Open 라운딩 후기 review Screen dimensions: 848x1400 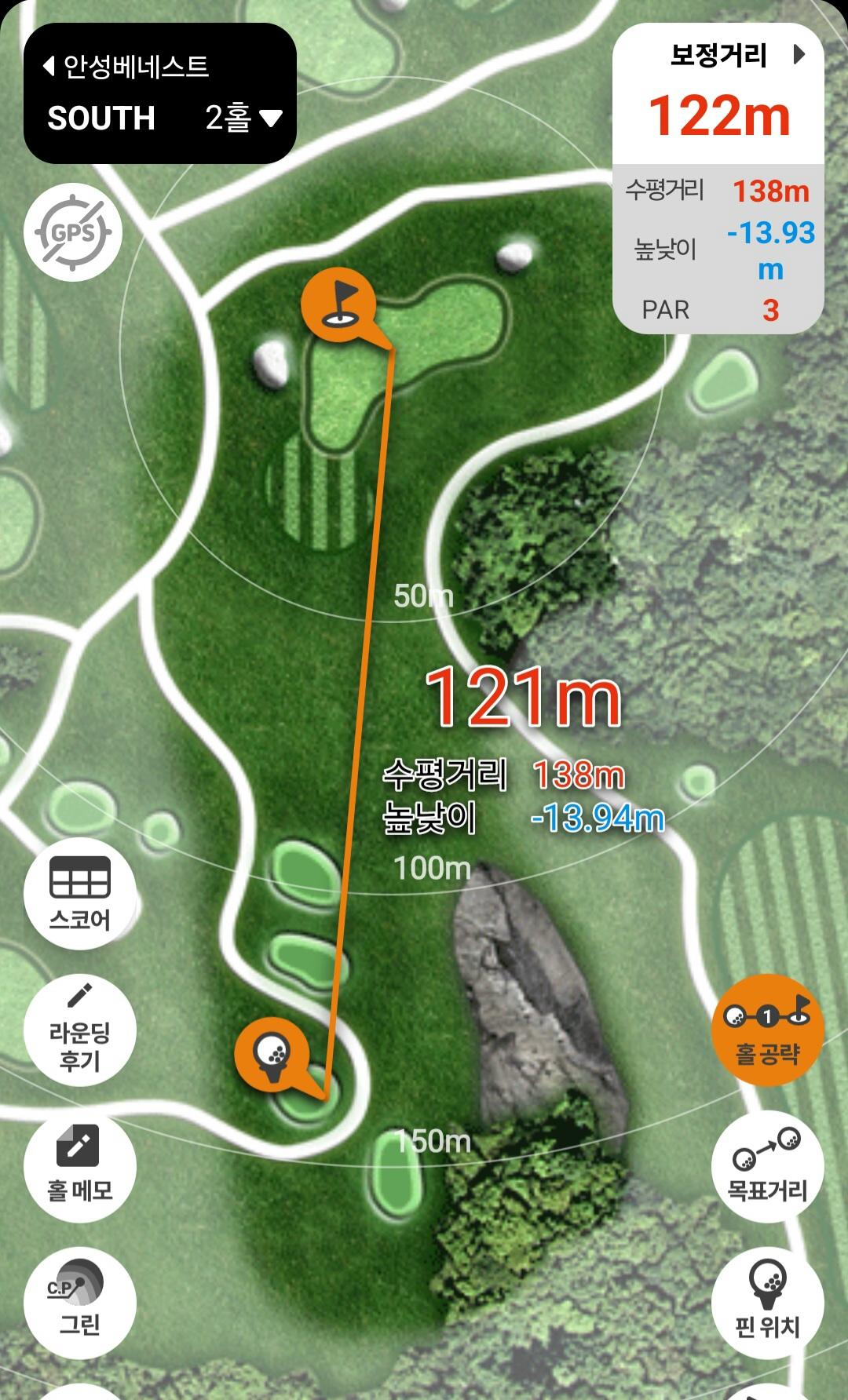tap(80, 1030)
